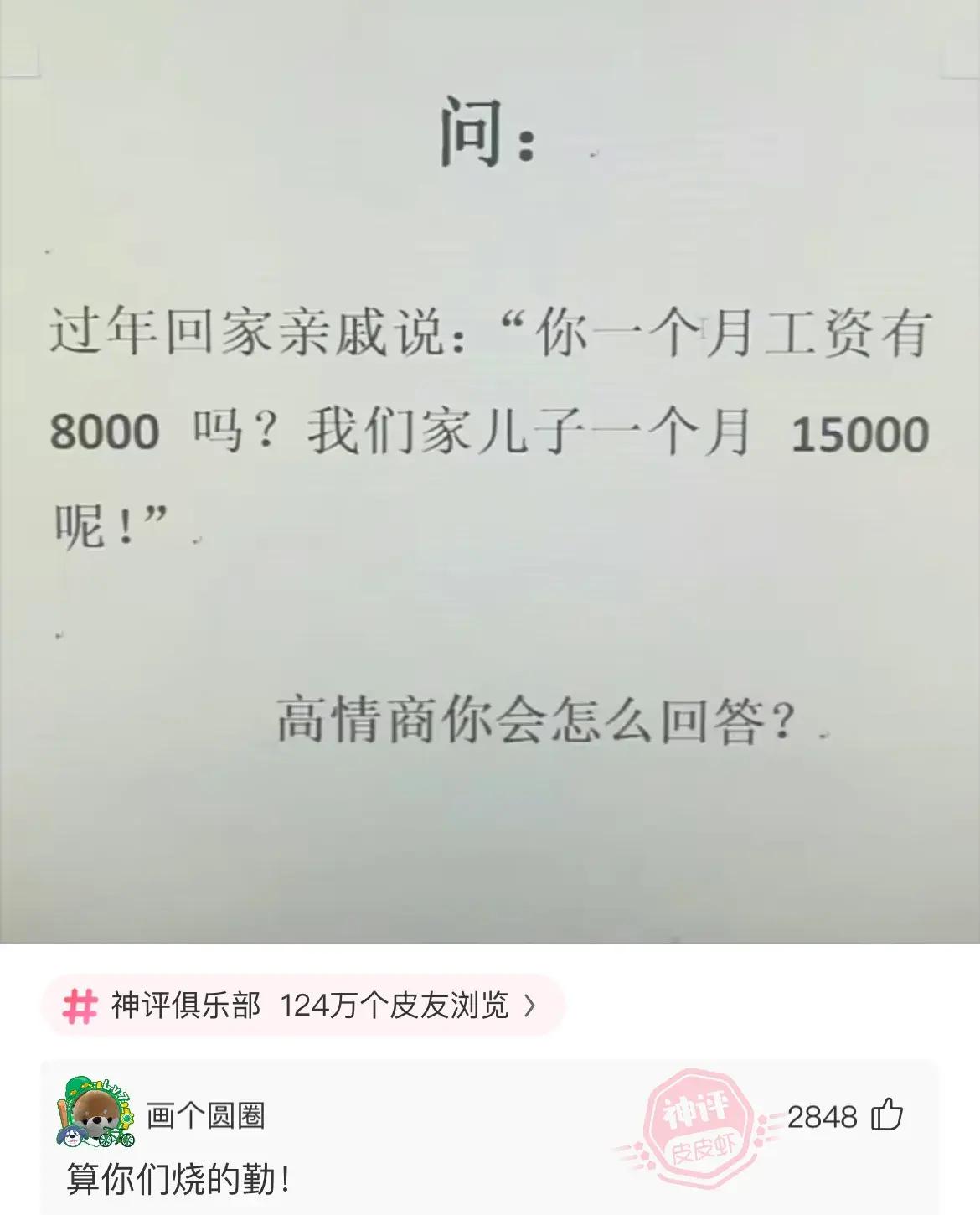980x1215 pixels.
Task: Like the comment by 画个圆圈
Action: 887,1116
